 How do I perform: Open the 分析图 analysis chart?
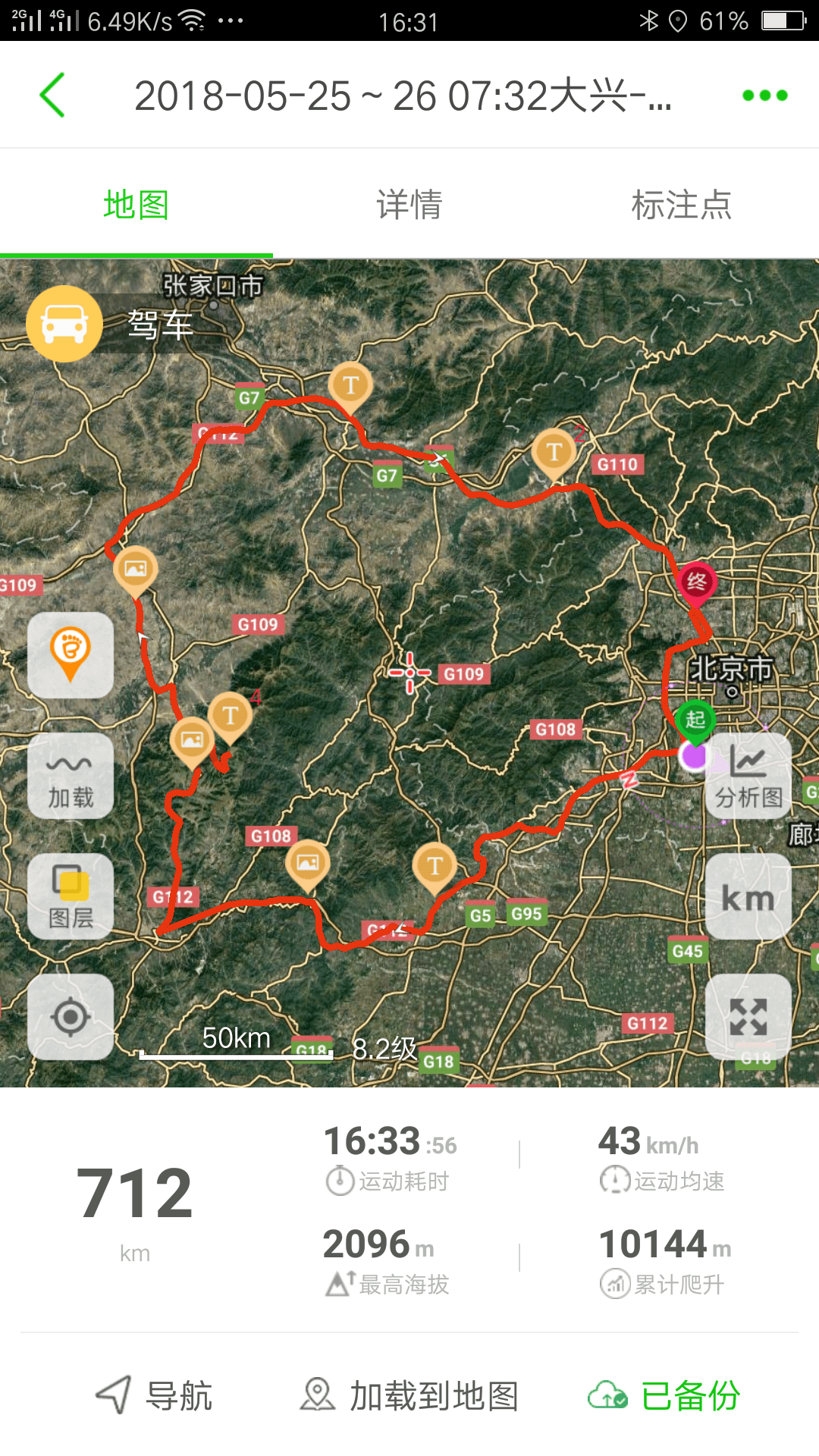coord(748,776)
